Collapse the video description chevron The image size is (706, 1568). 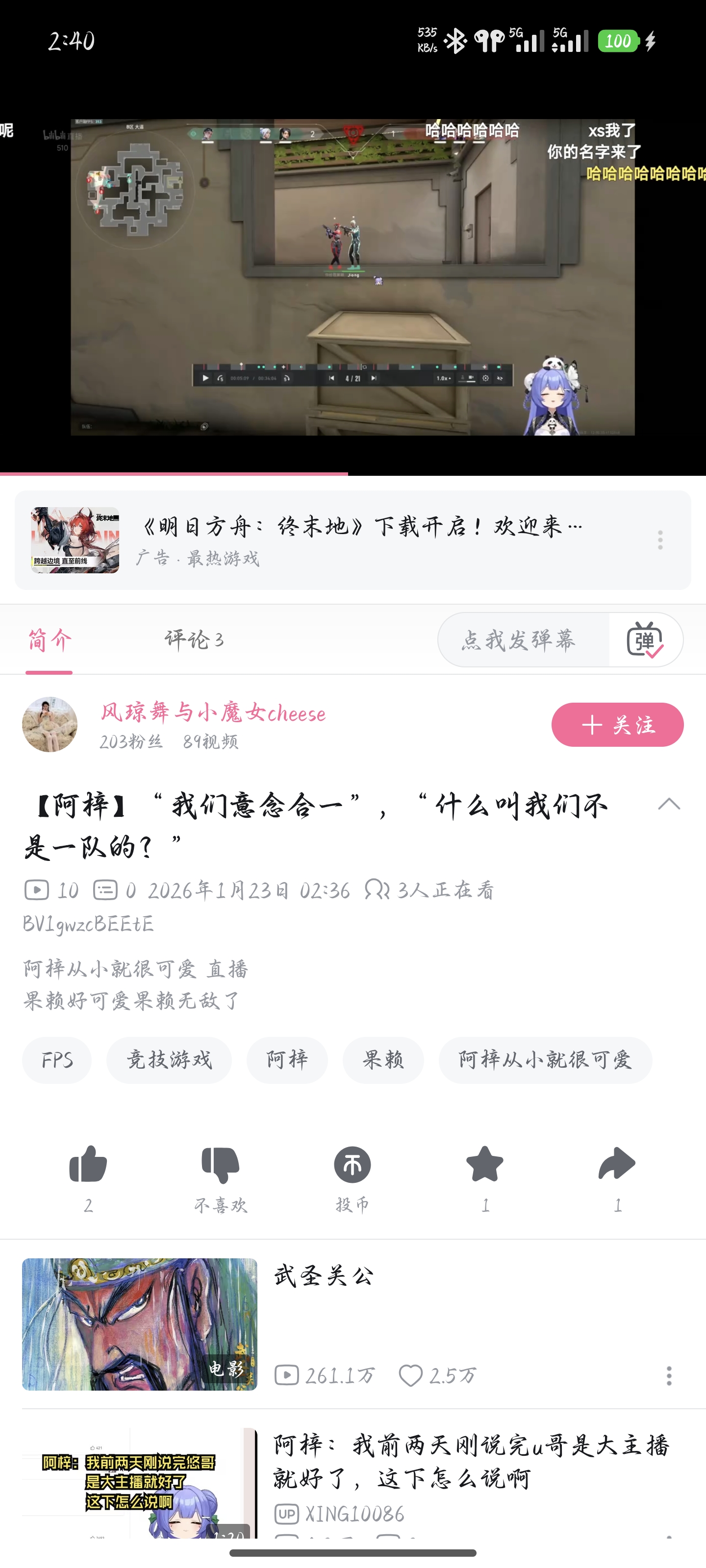pos(668,805)
